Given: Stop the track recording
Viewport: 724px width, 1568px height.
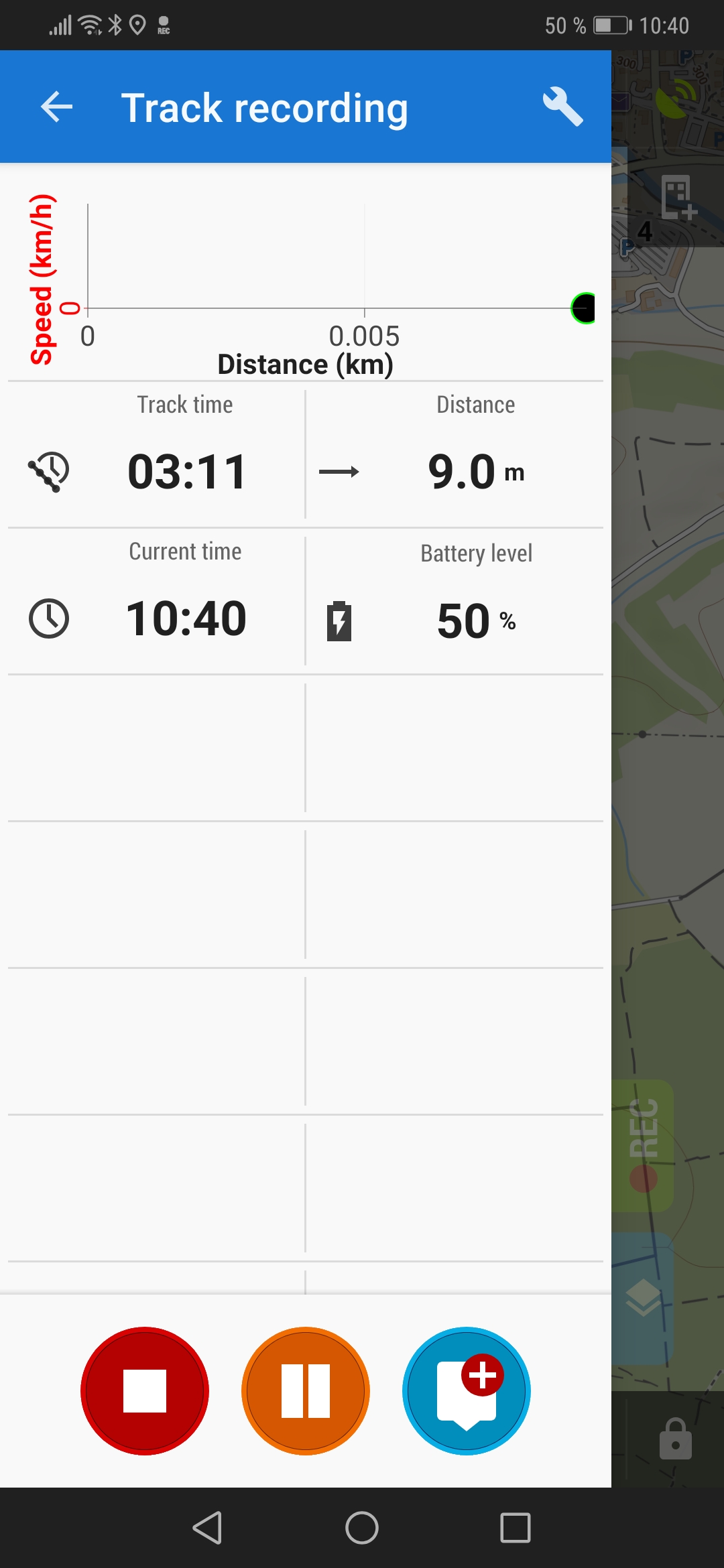Looking at the screenshot, I should coord(145,1391).
